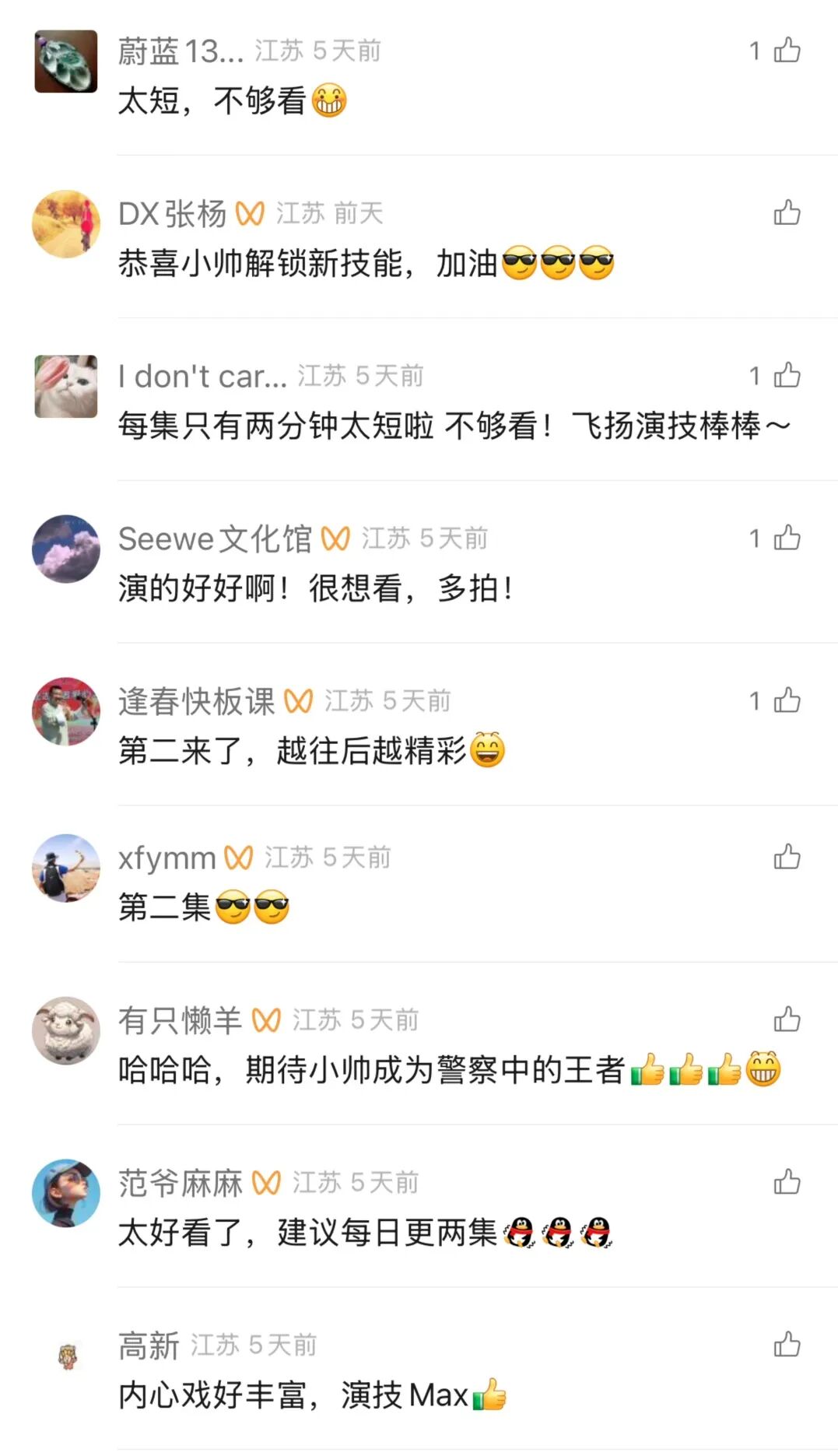Open 蔚蓝13...'s profile avatar

click(x=66, y=61)
